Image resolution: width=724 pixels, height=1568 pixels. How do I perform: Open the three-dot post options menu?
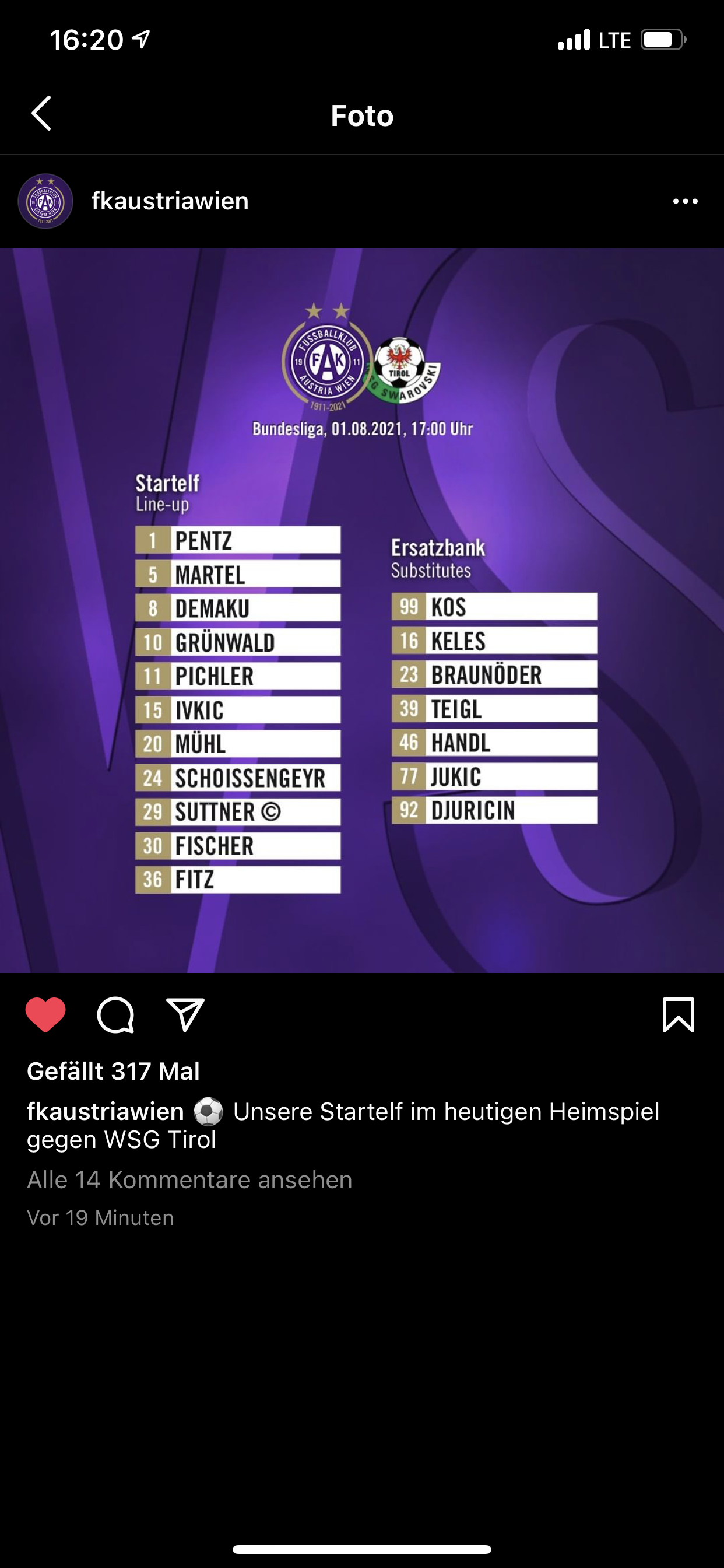pyautogui.click(x=685, y=201)
